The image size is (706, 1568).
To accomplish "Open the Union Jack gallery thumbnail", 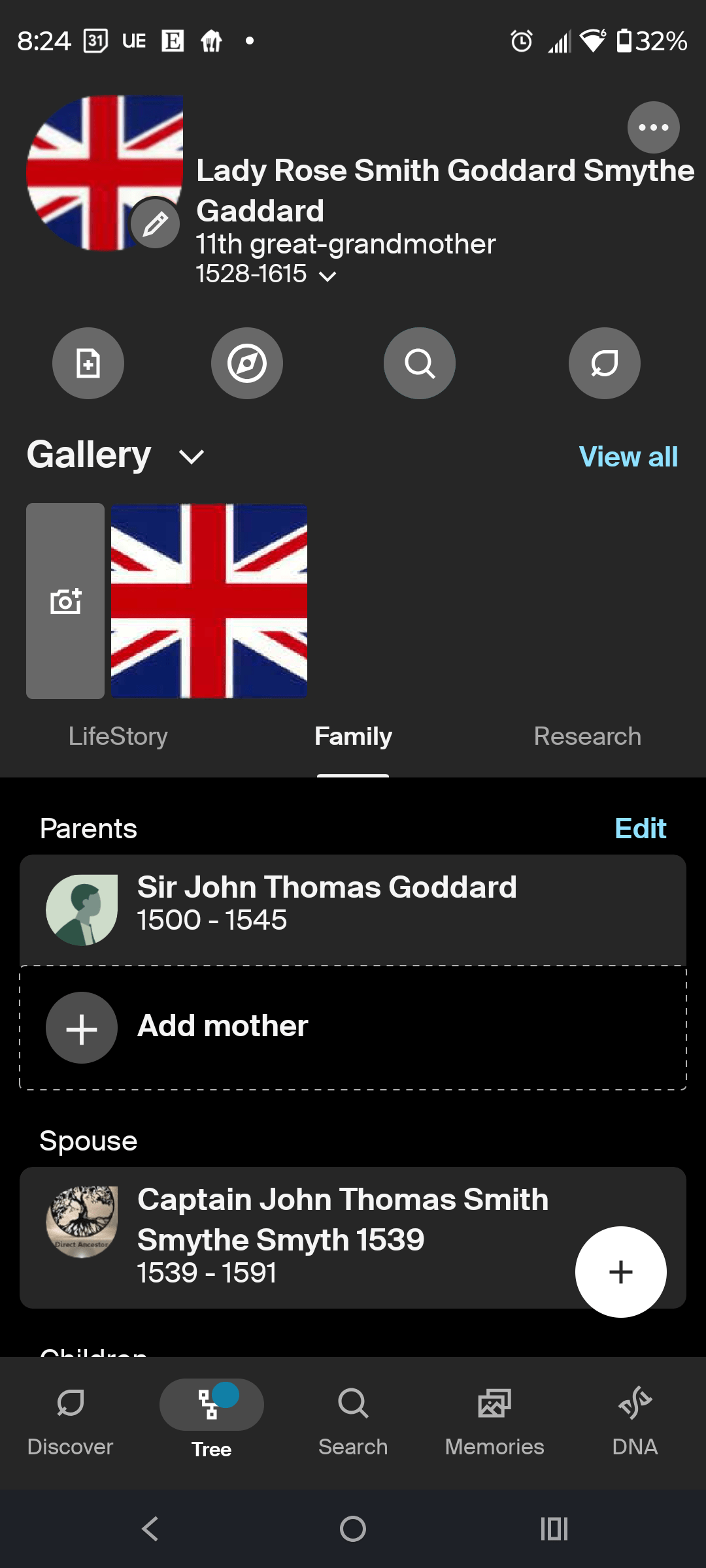I will 209,601.
